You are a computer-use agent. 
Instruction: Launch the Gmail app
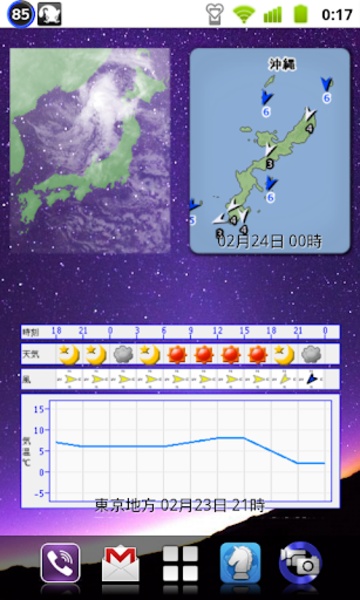coord(120,563)
